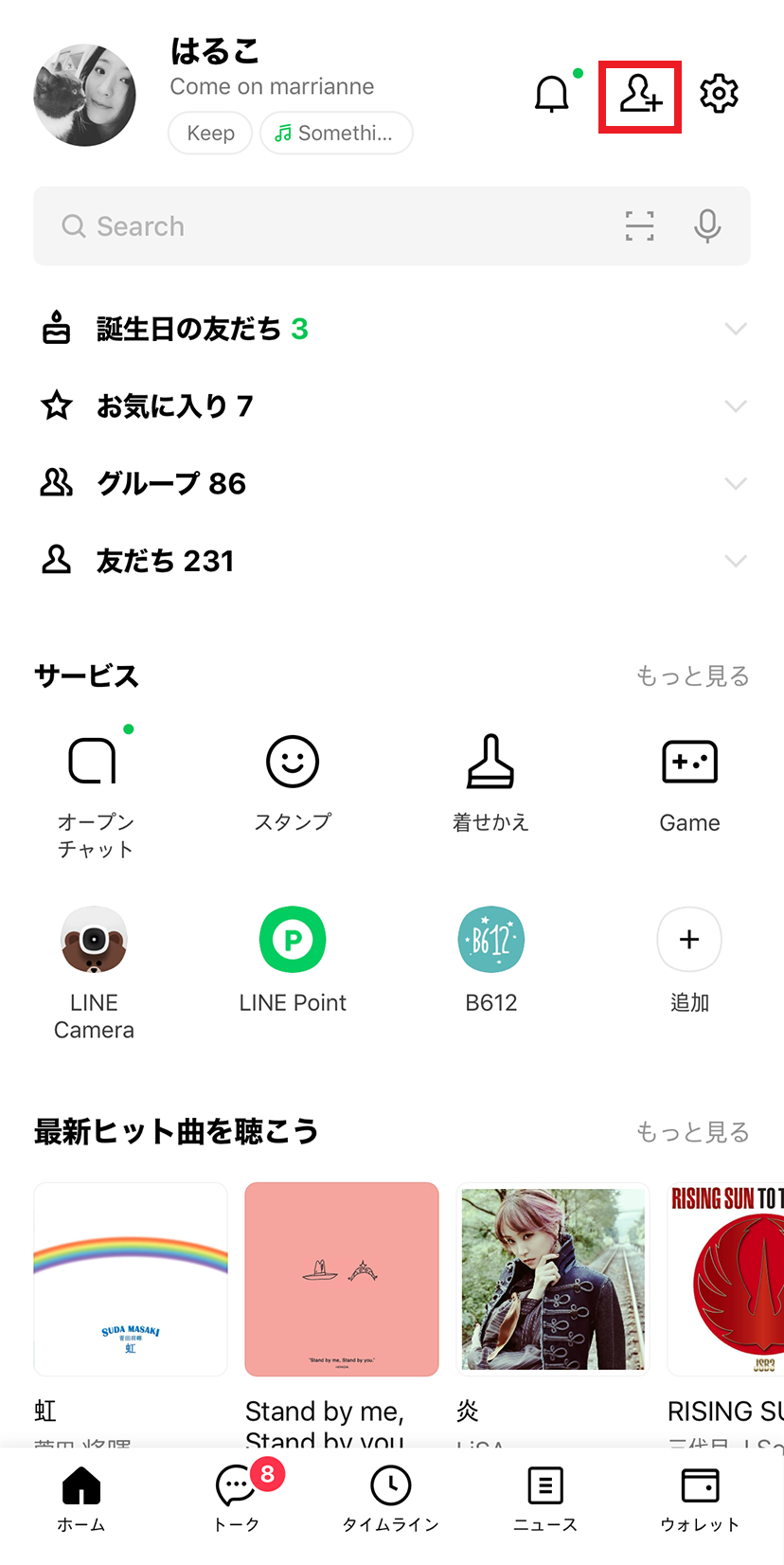Image resolution: width=784 pixels, height=1565 pixels.
Task: Open the Keep chip
Action: [x=210, y=133]
